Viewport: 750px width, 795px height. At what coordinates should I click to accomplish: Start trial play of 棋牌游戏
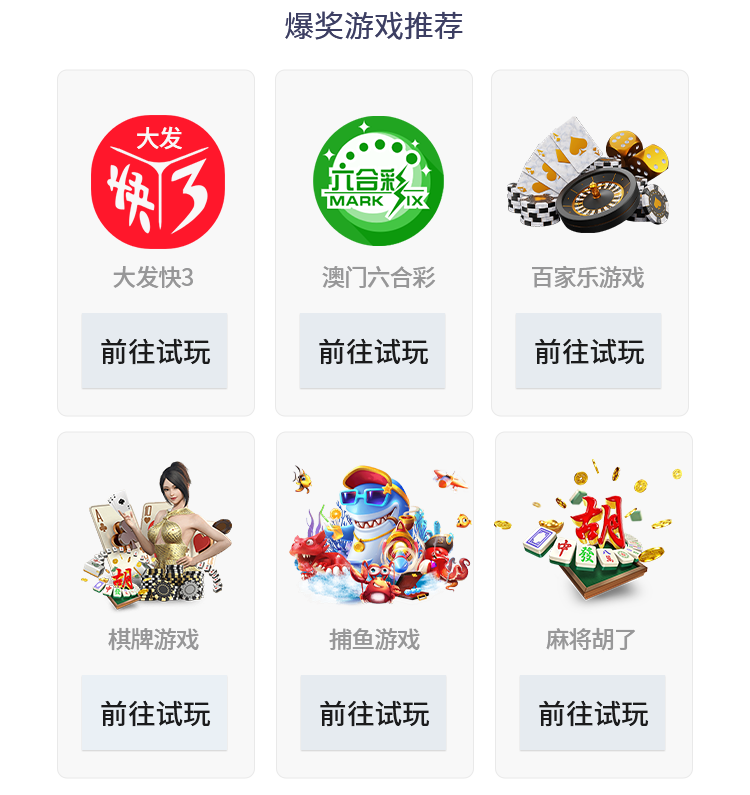pyautogui.click(x=155, y=713)
